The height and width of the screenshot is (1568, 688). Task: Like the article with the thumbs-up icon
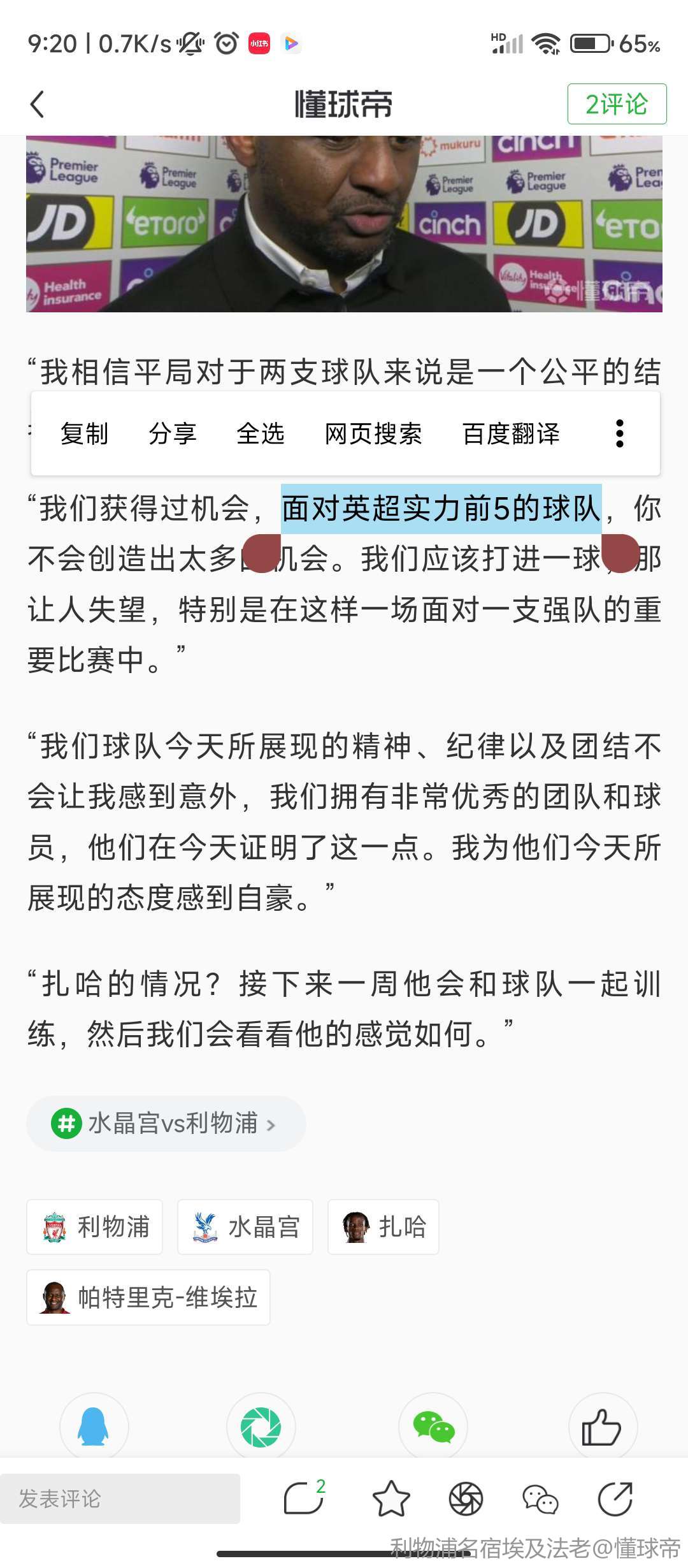tap(602, 1428)
